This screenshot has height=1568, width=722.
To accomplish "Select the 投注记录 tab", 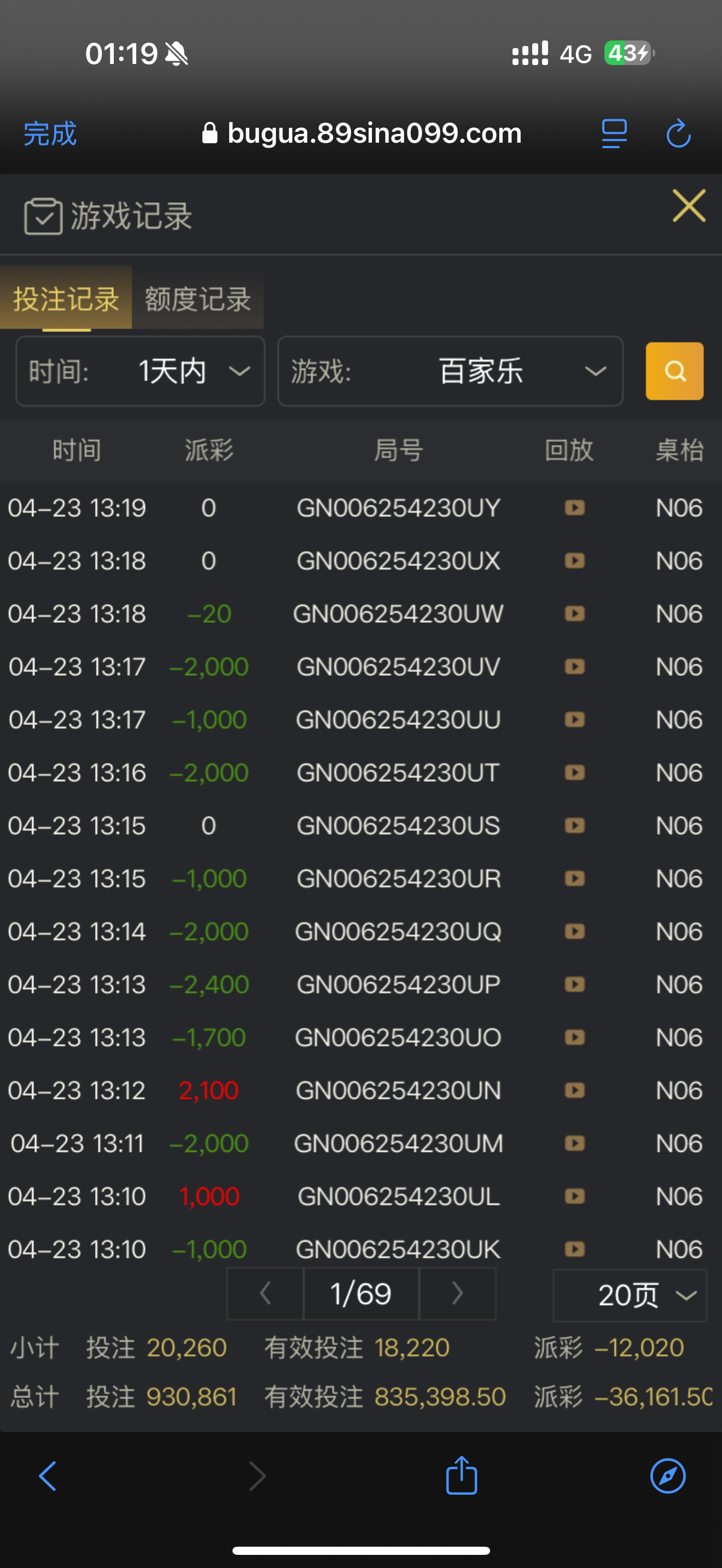I will [66, 299].
